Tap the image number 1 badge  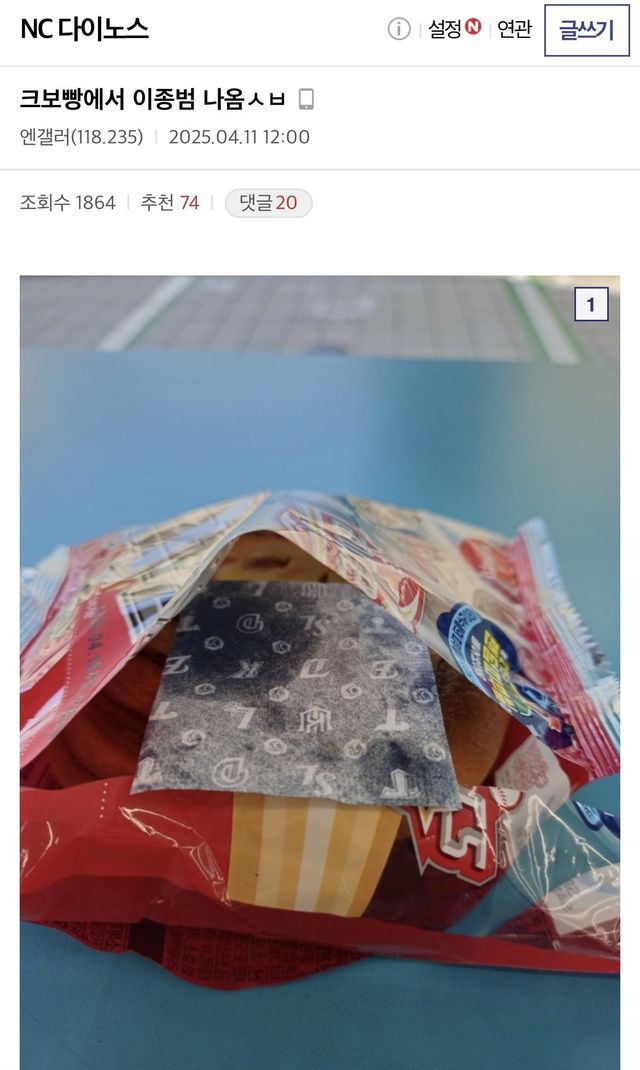[591, 305]
